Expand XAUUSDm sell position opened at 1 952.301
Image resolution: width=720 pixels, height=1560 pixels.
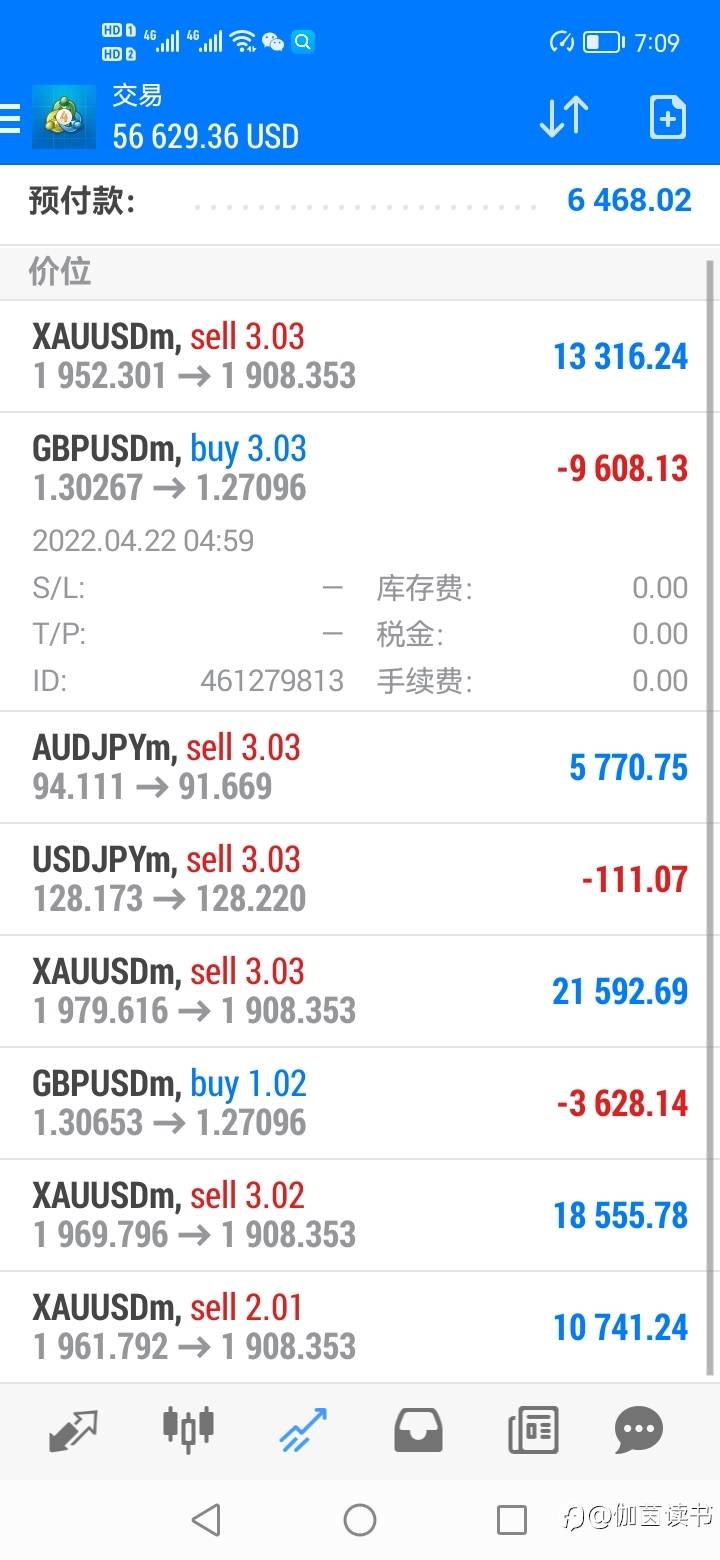(360, 356)
